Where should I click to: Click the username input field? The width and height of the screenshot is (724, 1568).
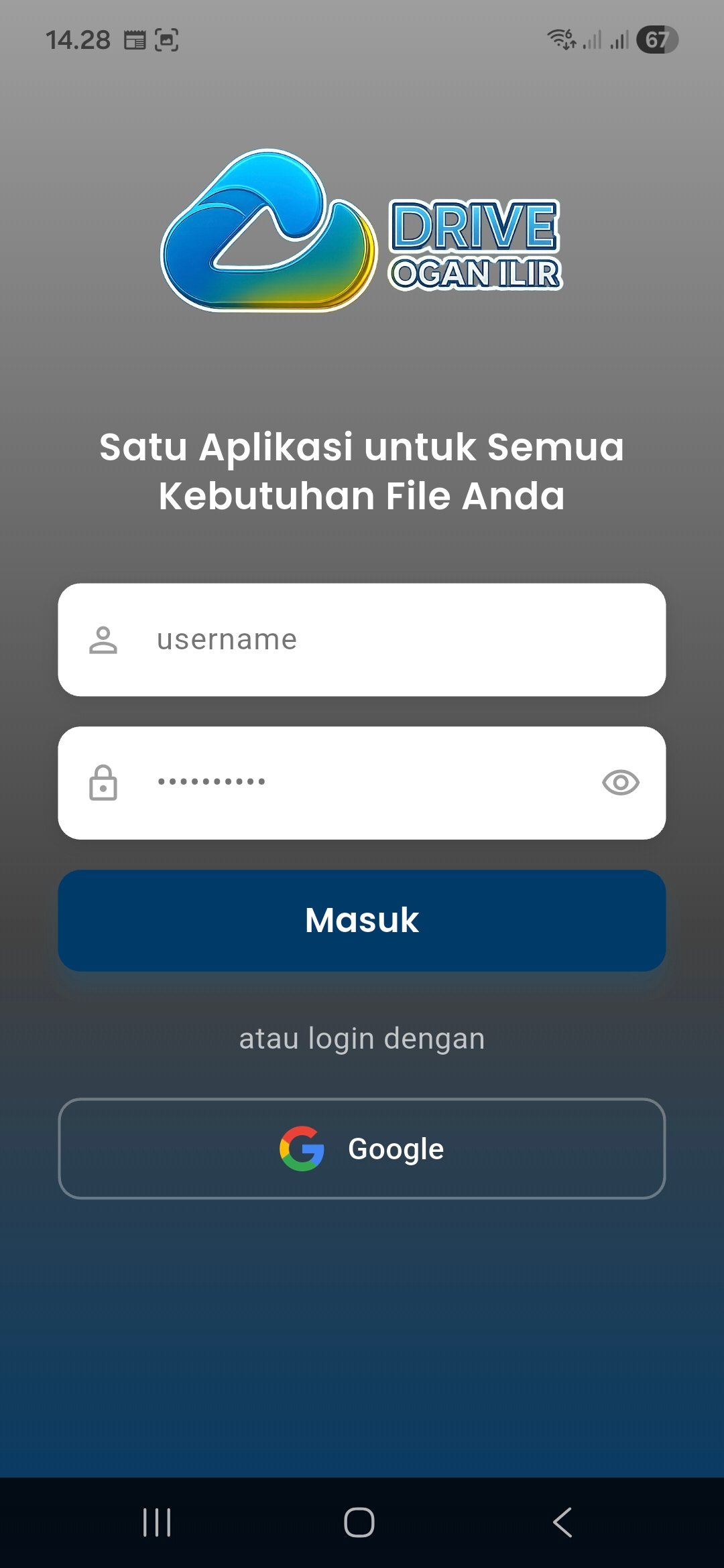point(362,639)
